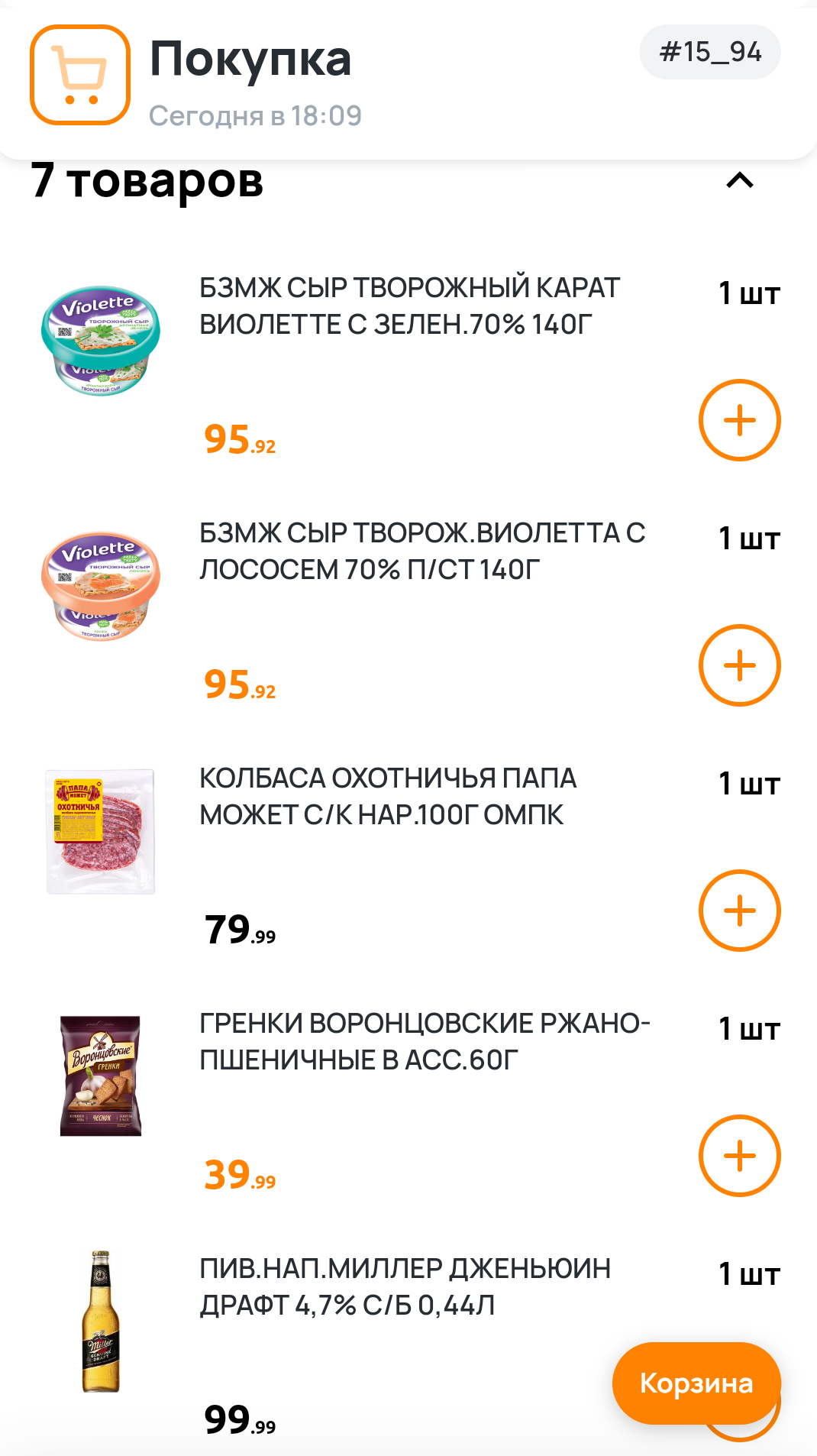Add Гренки Воронцовские to cart
Image resolution: width=817 pixels, height=1456 pixels.
739,1156
